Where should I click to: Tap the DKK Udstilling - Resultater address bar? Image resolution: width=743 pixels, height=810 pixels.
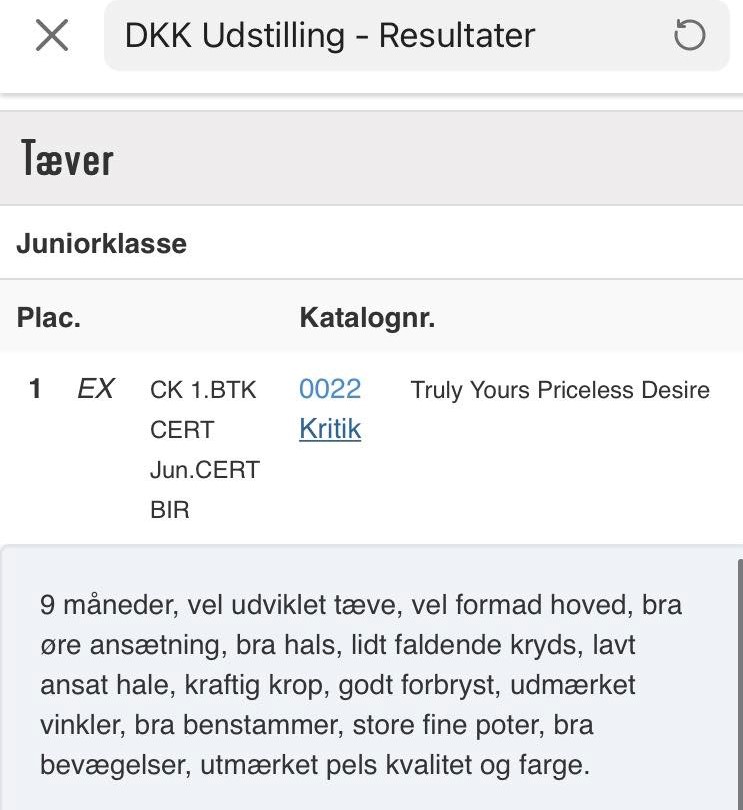click(390, 36)
